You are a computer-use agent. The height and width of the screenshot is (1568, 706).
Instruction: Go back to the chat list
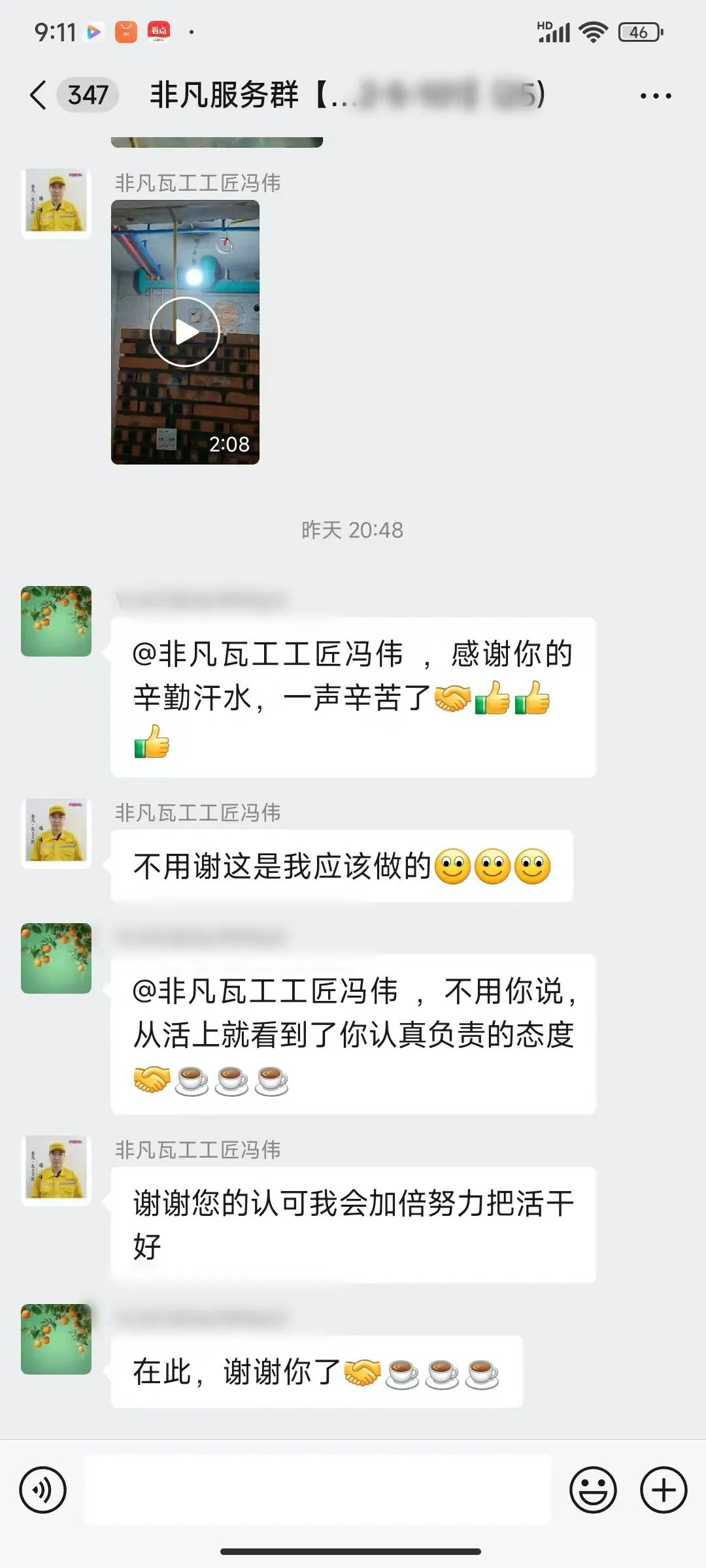click(38, 95)
